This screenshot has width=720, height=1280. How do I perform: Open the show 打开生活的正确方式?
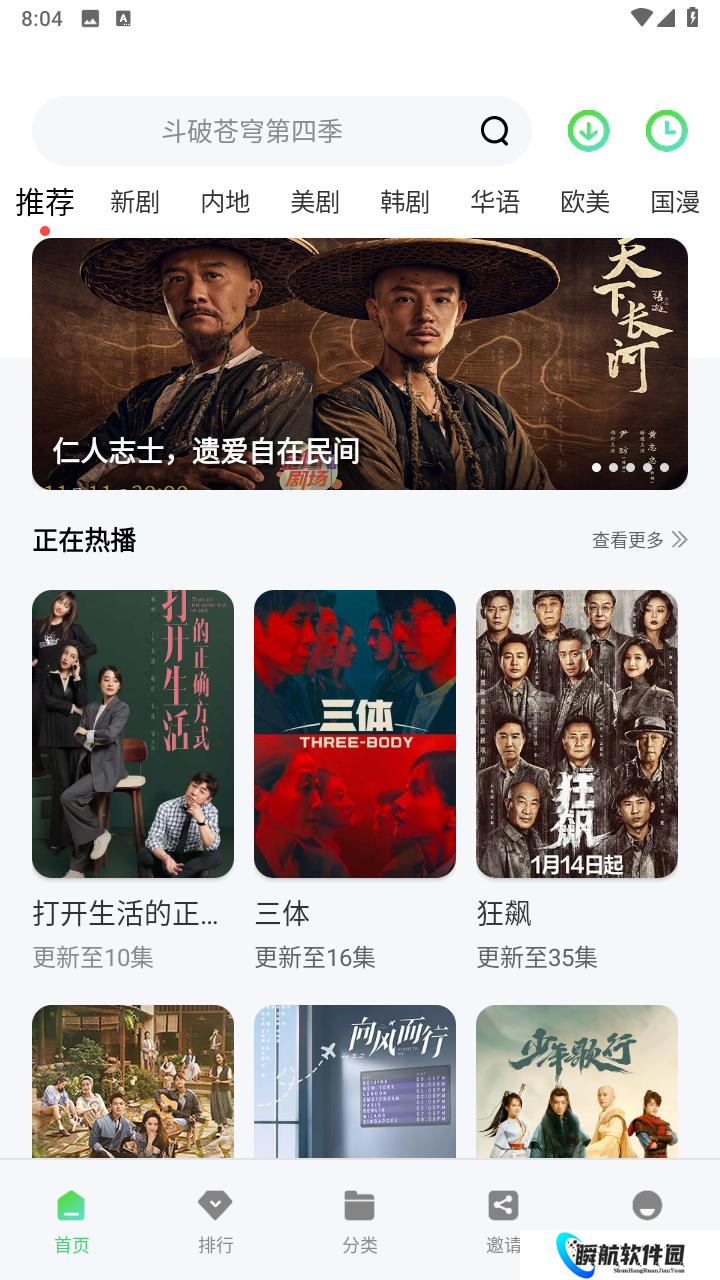(x=133, y=734)
